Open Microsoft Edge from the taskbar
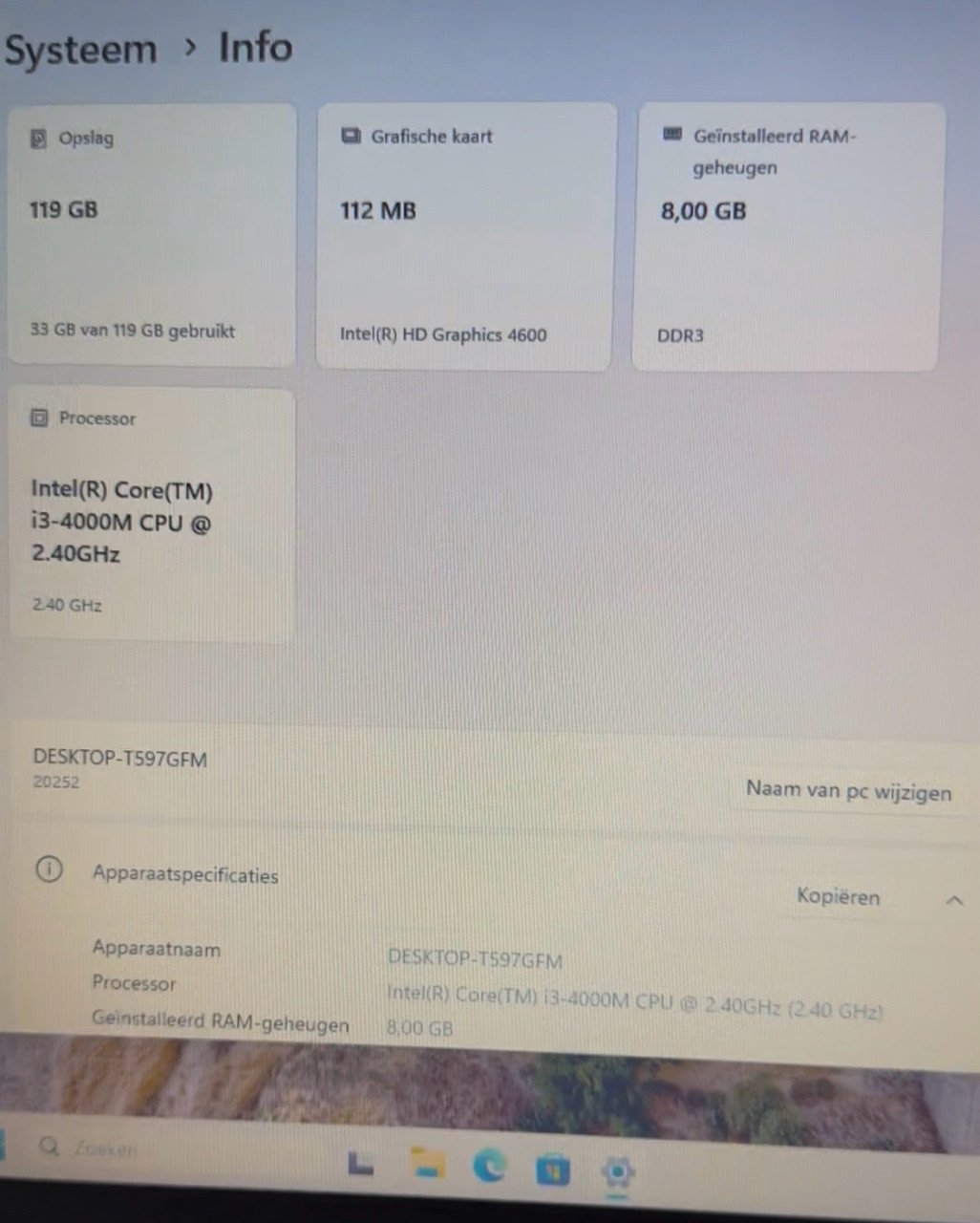The height and width of the screenshot is (1223, 980). [x=490, y=1166]
